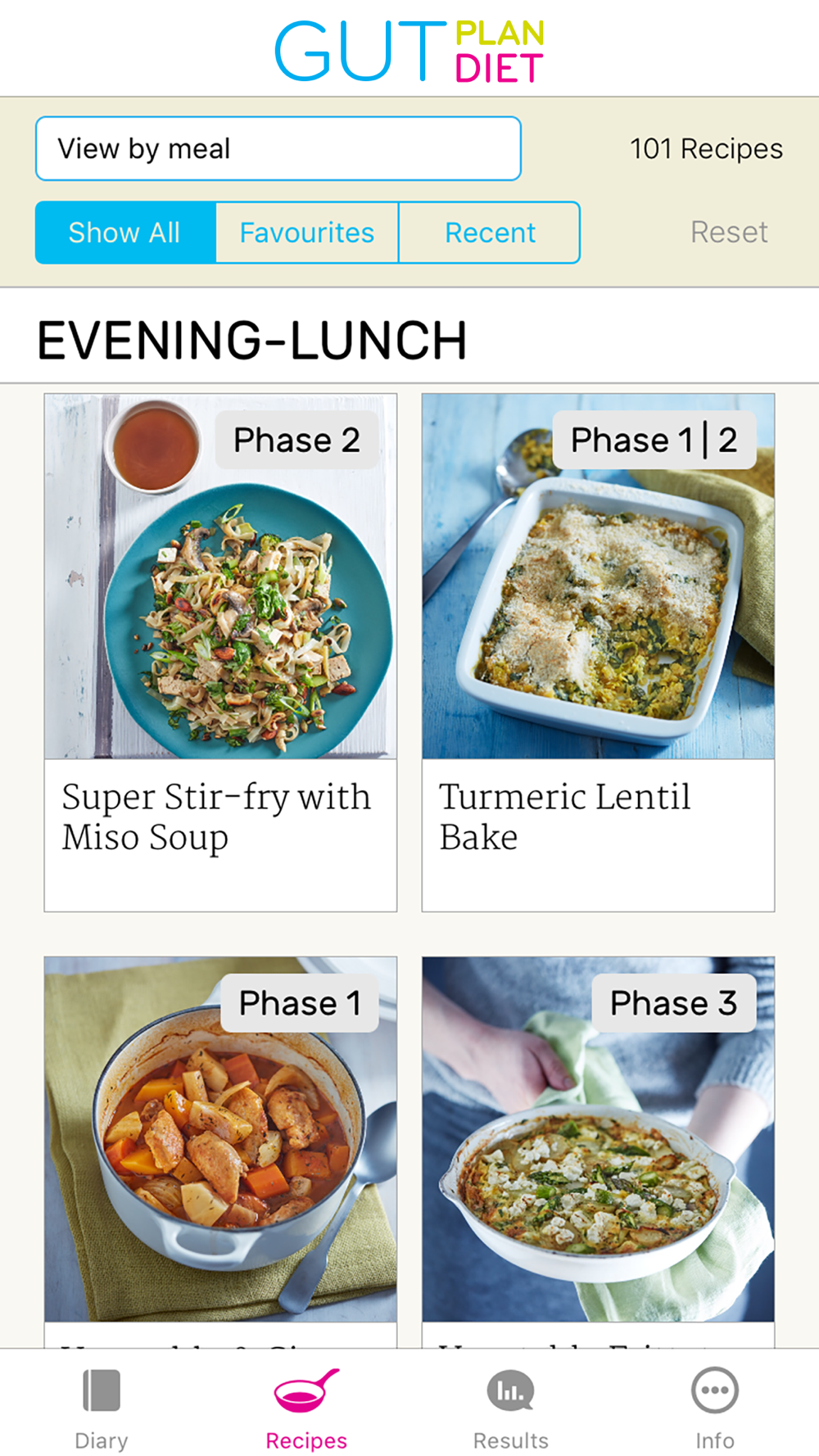The height and width of the screenshot is (1456, 819).
Task: Open the View by meal dropdown
Action: 278,148
